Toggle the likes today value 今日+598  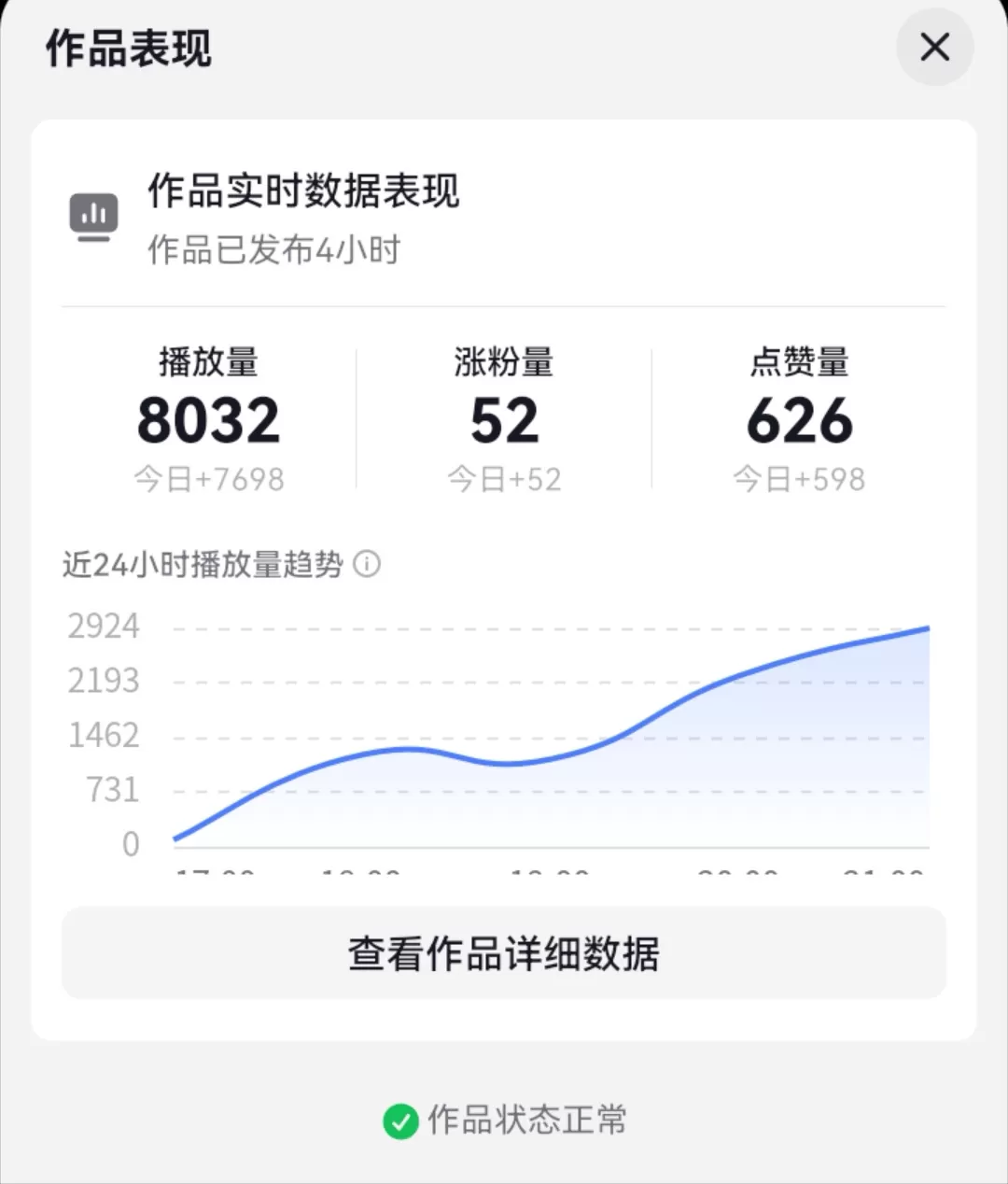[799, 479]
